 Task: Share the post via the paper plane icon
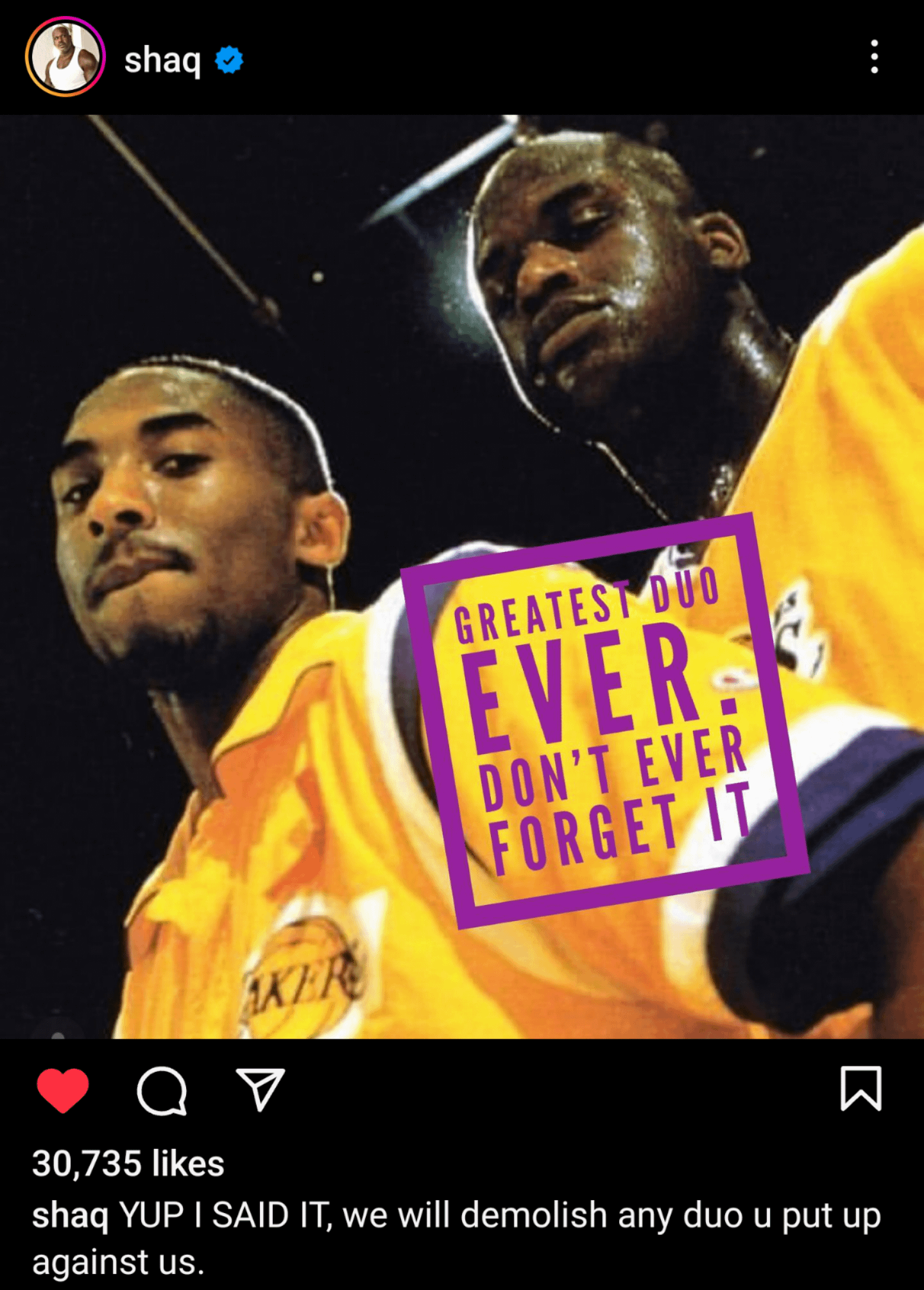(x=261, y=1089)
